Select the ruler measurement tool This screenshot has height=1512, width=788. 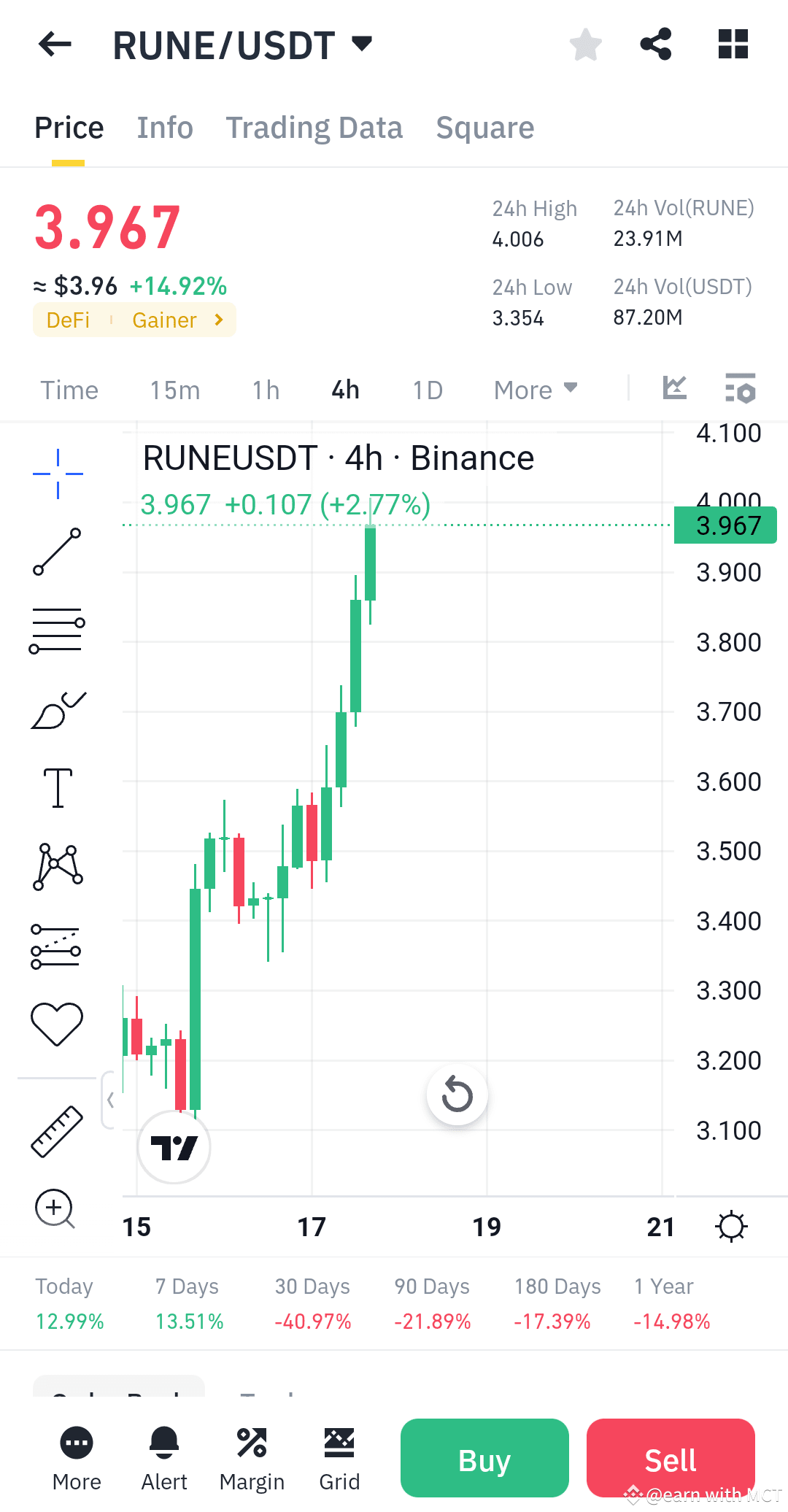(x=57, y=1129)
